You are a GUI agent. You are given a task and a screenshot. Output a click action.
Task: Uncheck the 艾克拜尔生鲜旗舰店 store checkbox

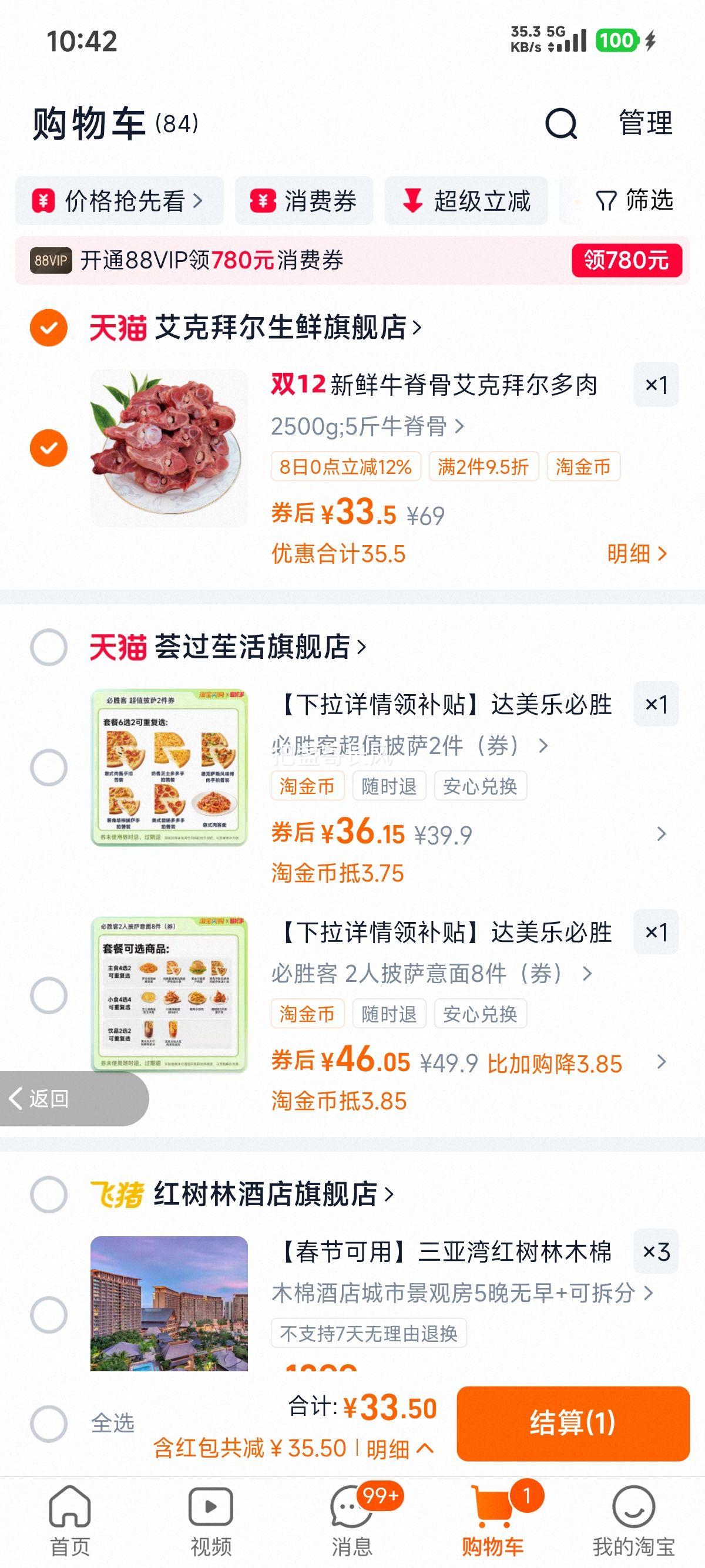49,328
